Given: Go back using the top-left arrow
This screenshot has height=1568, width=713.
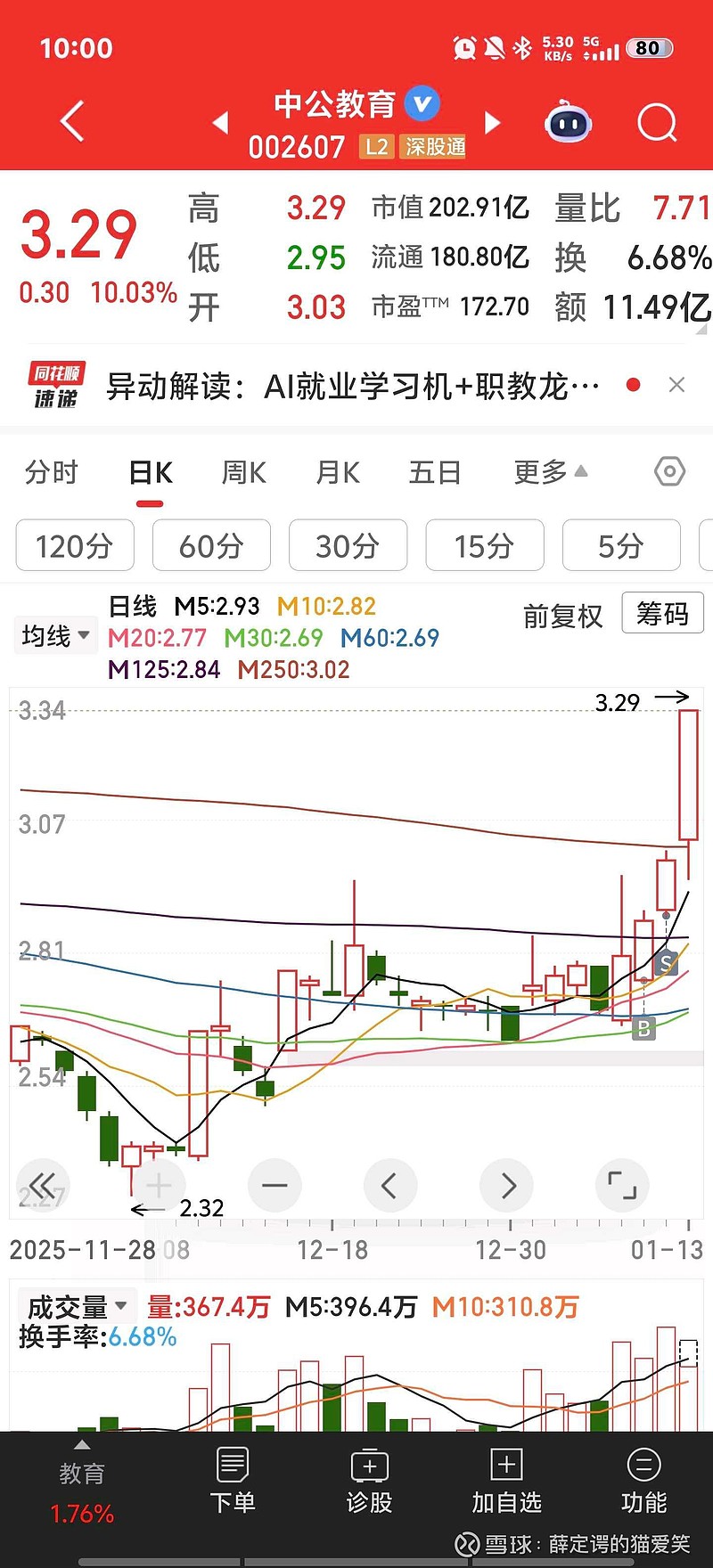Looking at the screenshot, I should point(72,121).
